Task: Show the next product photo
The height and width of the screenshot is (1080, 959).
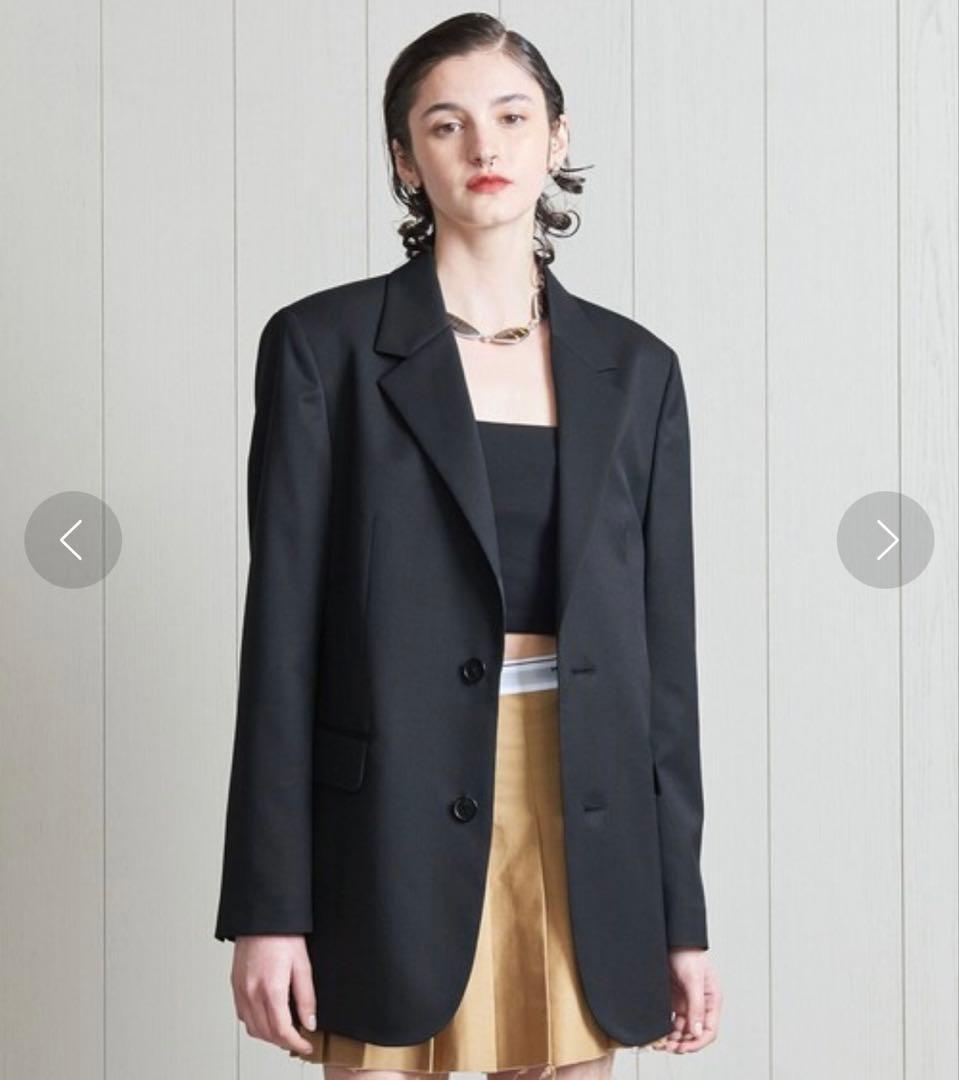Action: (x=885, y=540)
